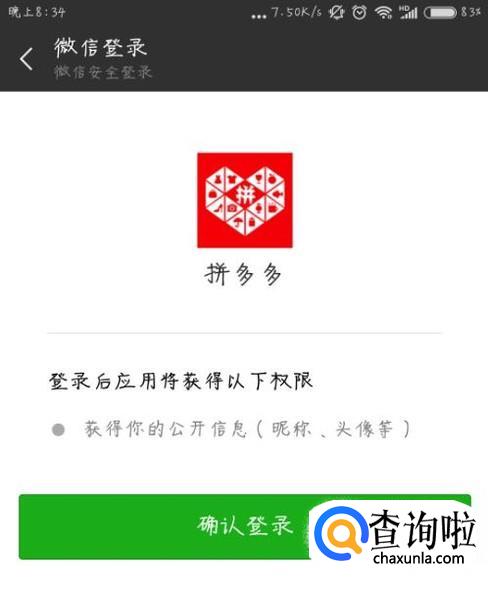
Task: Go back from the 微信登录 screen
Action: [26, 59]
